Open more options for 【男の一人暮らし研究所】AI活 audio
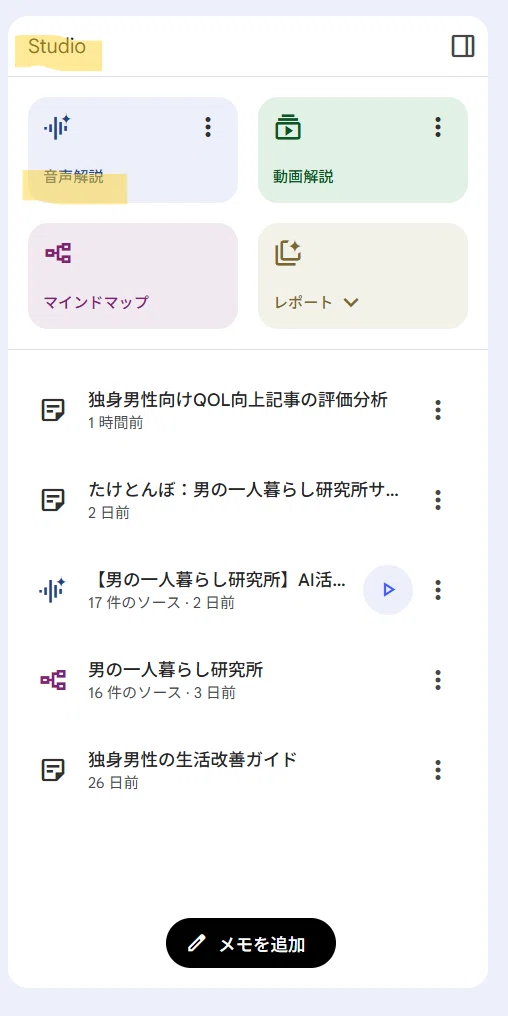The height and width of the screenshot is (1016, 508). [438, 590]
